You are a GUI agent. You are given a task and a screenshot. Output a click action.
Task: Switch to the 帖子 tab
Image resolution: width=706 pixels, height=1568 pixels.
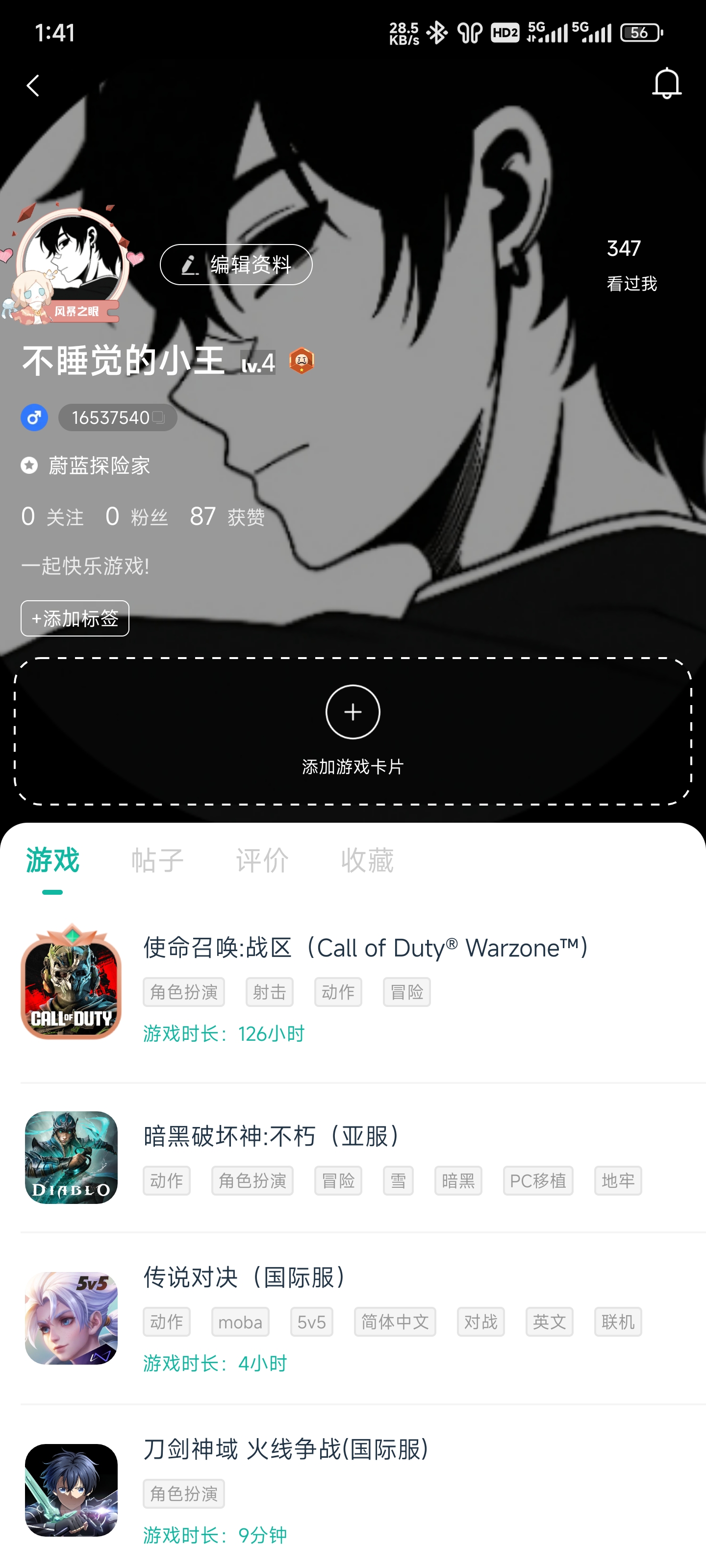(157, 860)
